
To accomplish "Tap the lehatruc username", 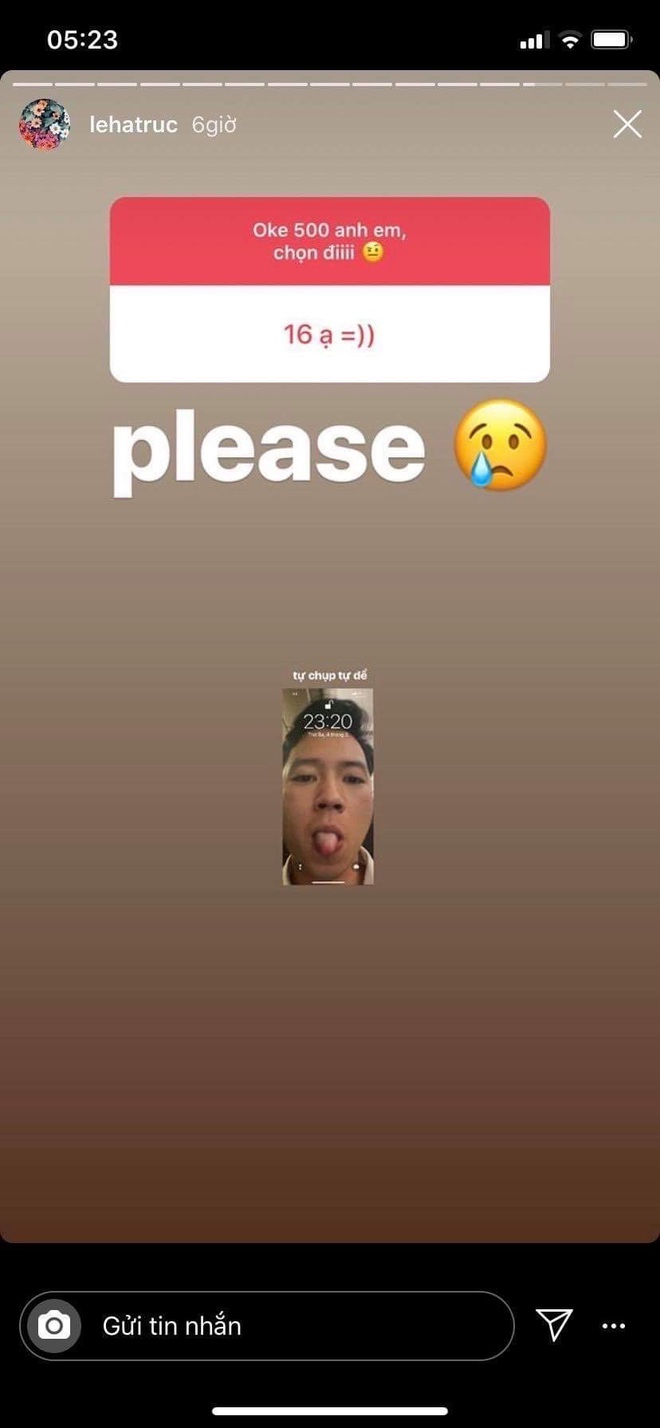I will pyautogui.click(x=133, y=125).
